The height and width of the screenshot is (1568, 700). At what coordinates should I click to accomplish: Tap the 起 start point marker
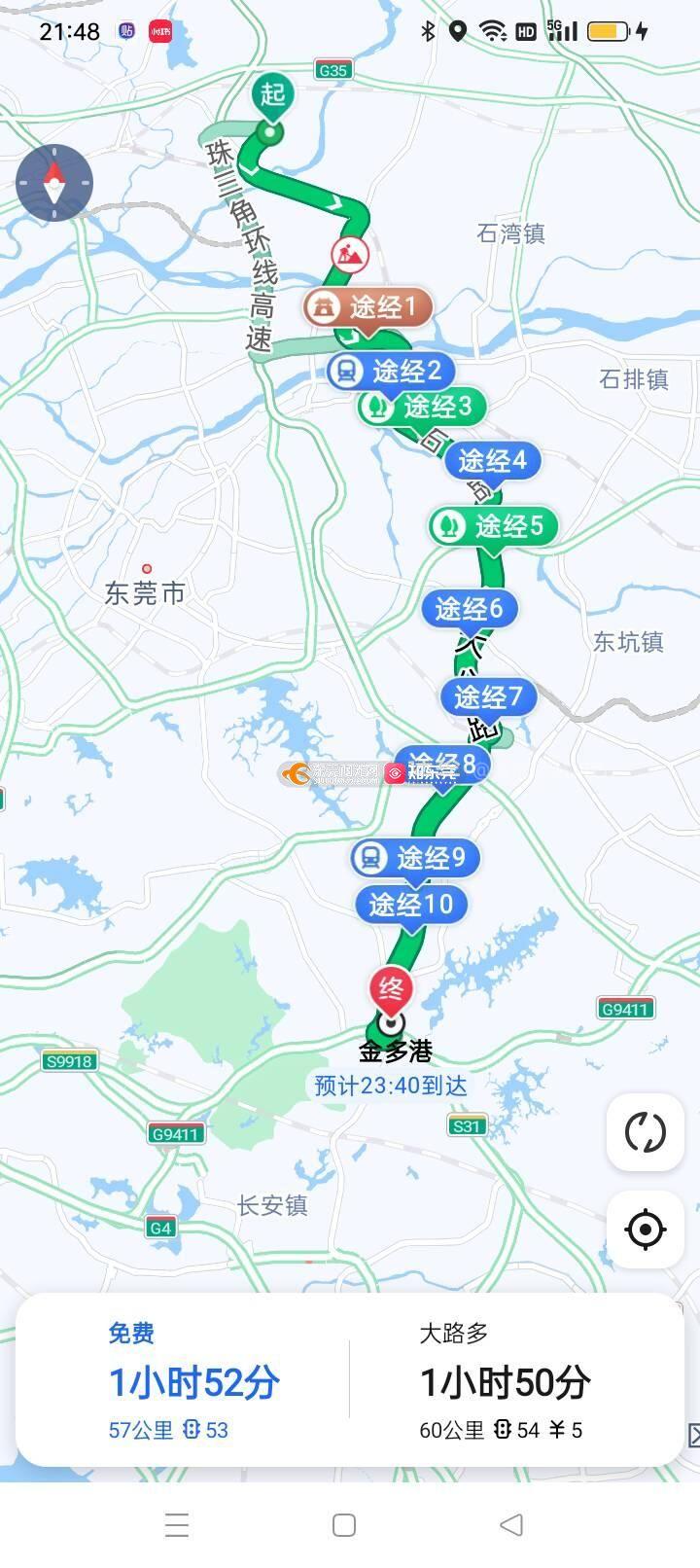tap(272, 95)
